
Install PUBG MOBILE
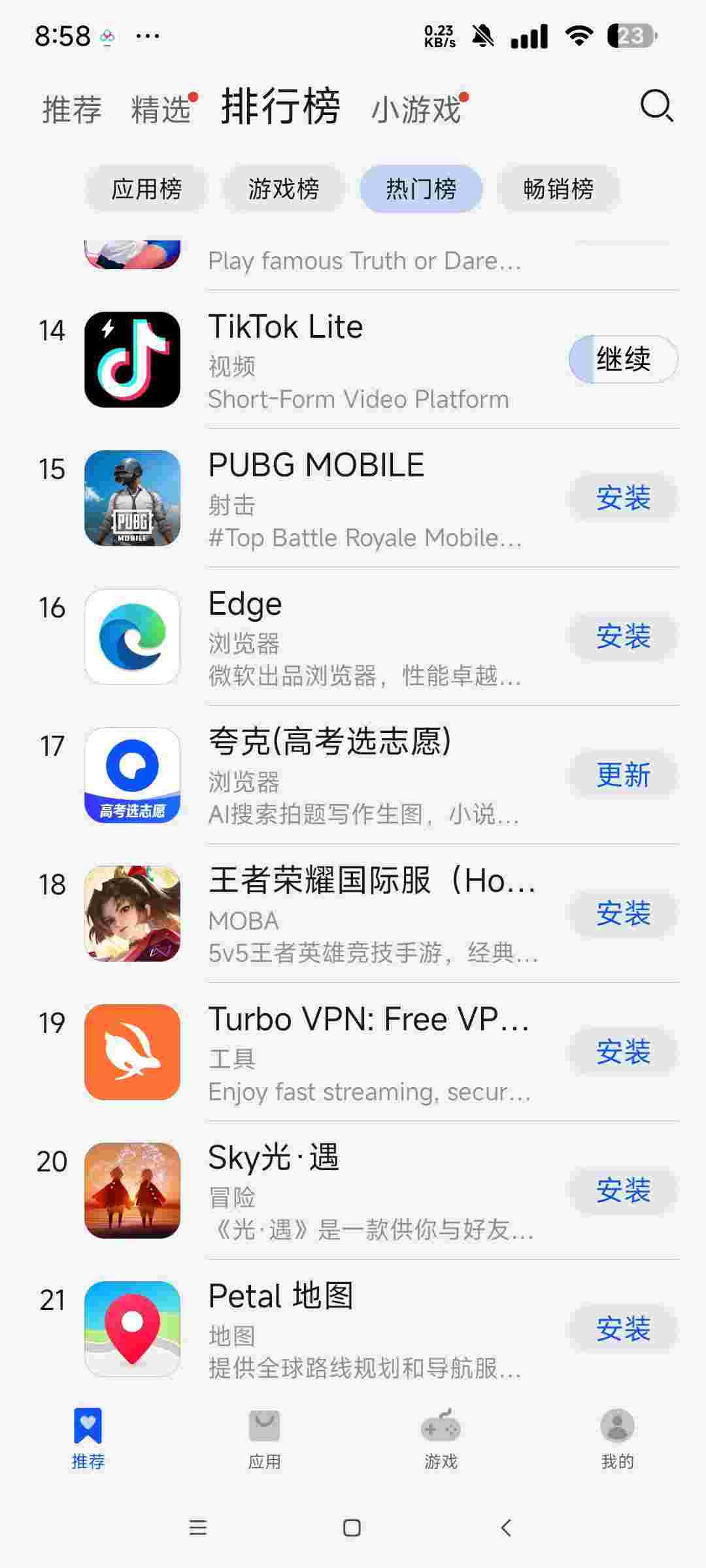[x=623, y=498]
